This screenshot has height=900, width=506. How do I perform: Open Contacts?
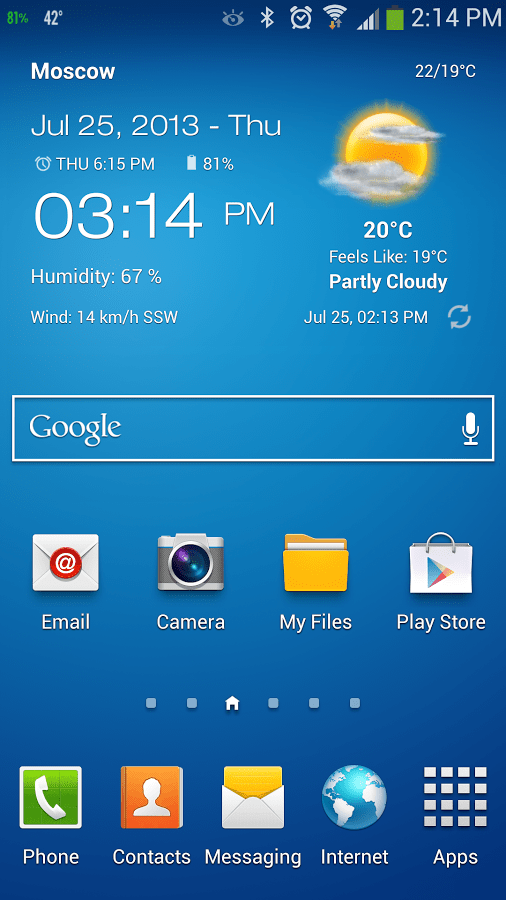tap(151, 816)
